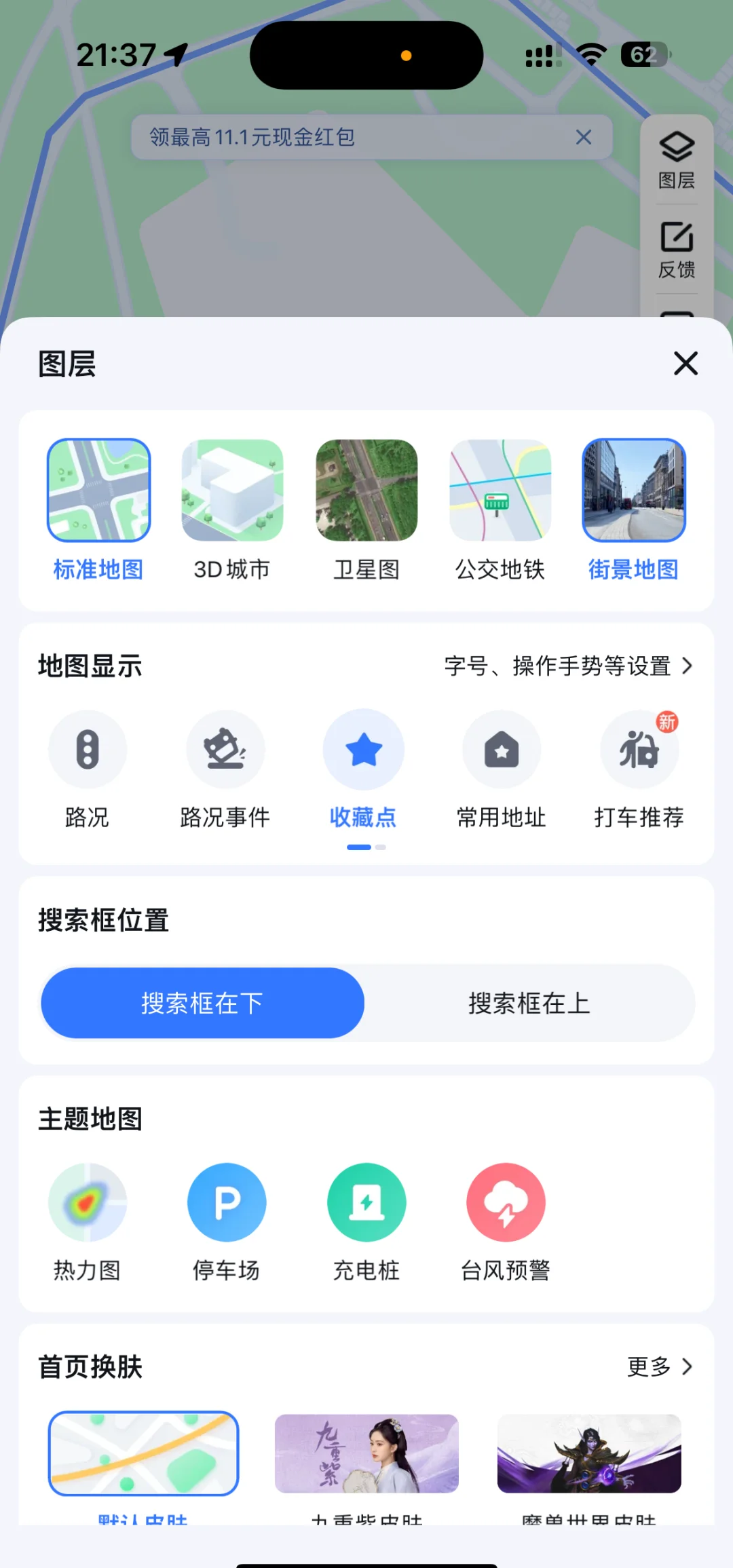Keep search box at bottom 搜索框在下

coord(202,1003)
